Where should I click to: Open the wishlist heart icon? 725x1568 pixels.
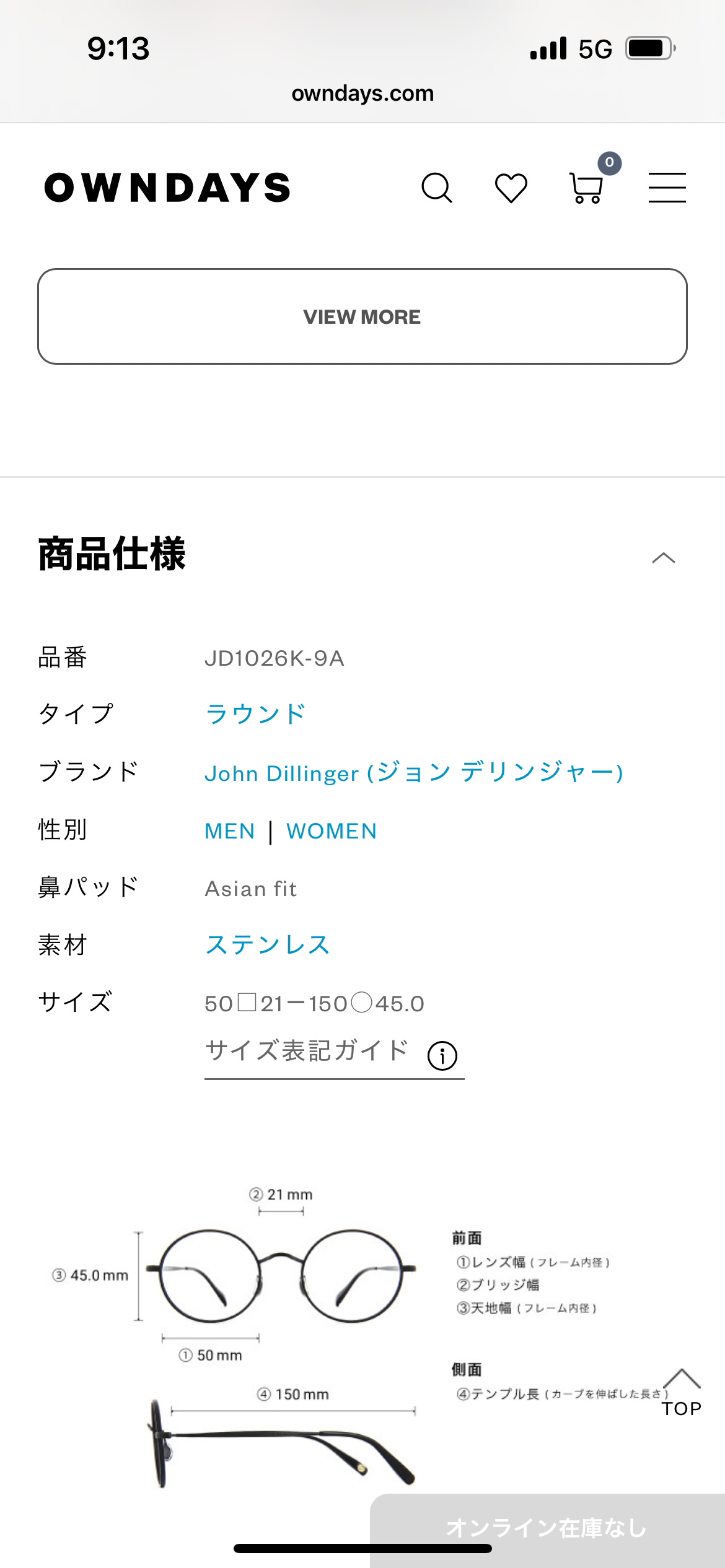(511, 188)
